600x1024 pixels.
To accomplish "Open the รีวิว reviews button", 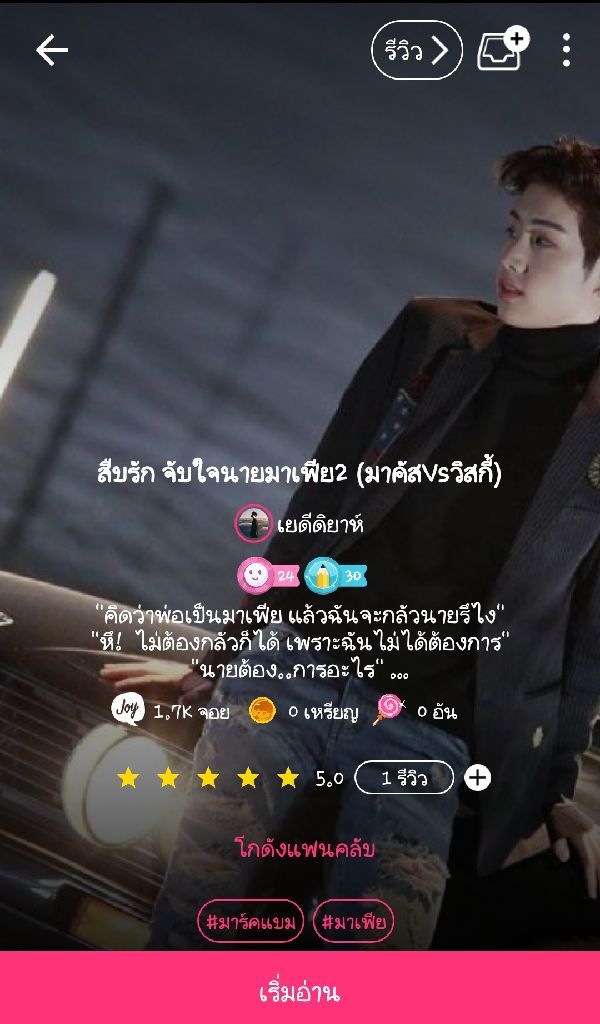I will [417, 50].
